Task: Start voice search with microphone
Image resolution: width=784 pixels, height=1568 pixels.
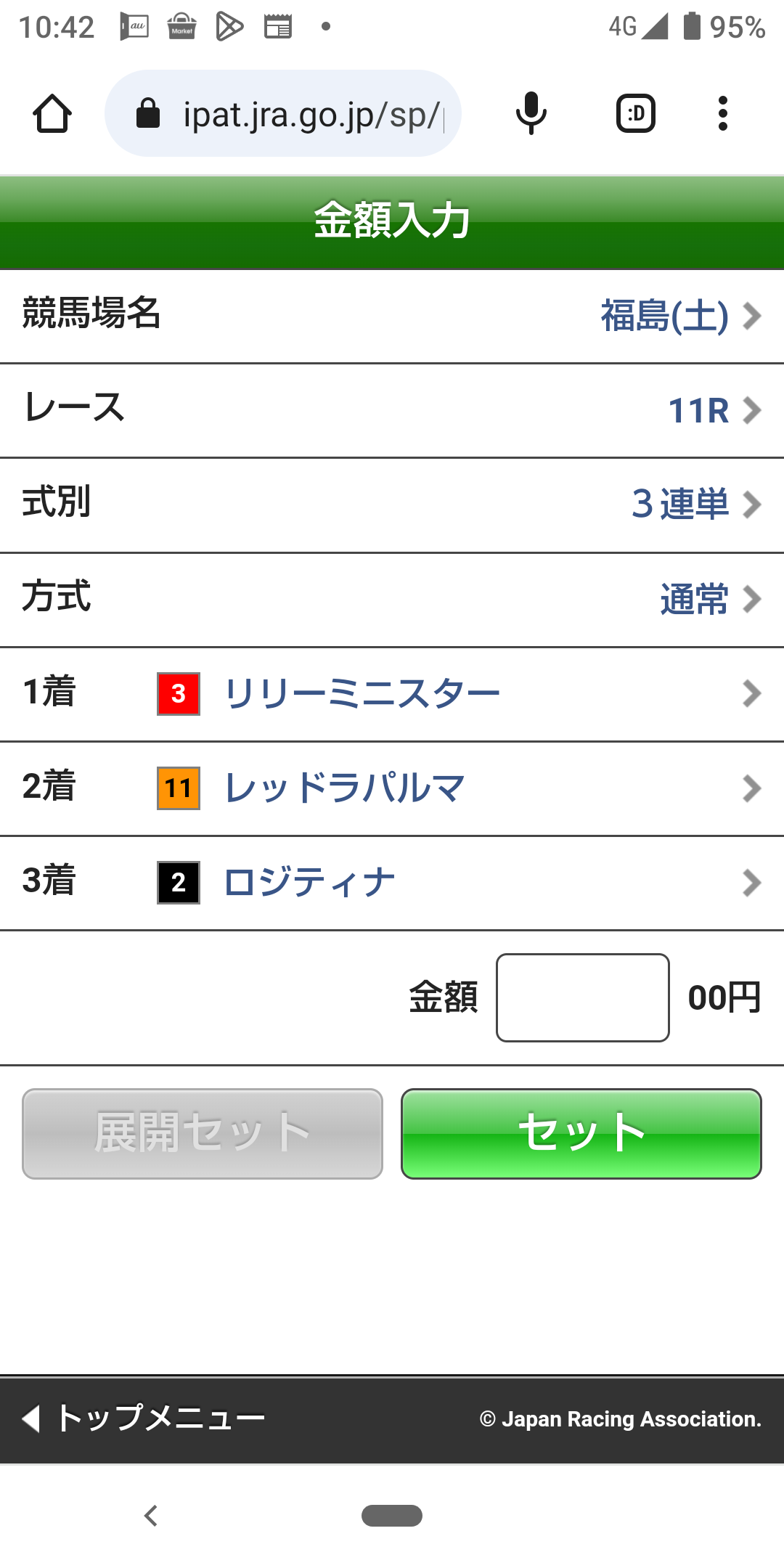Action: [x=531, y=114]
